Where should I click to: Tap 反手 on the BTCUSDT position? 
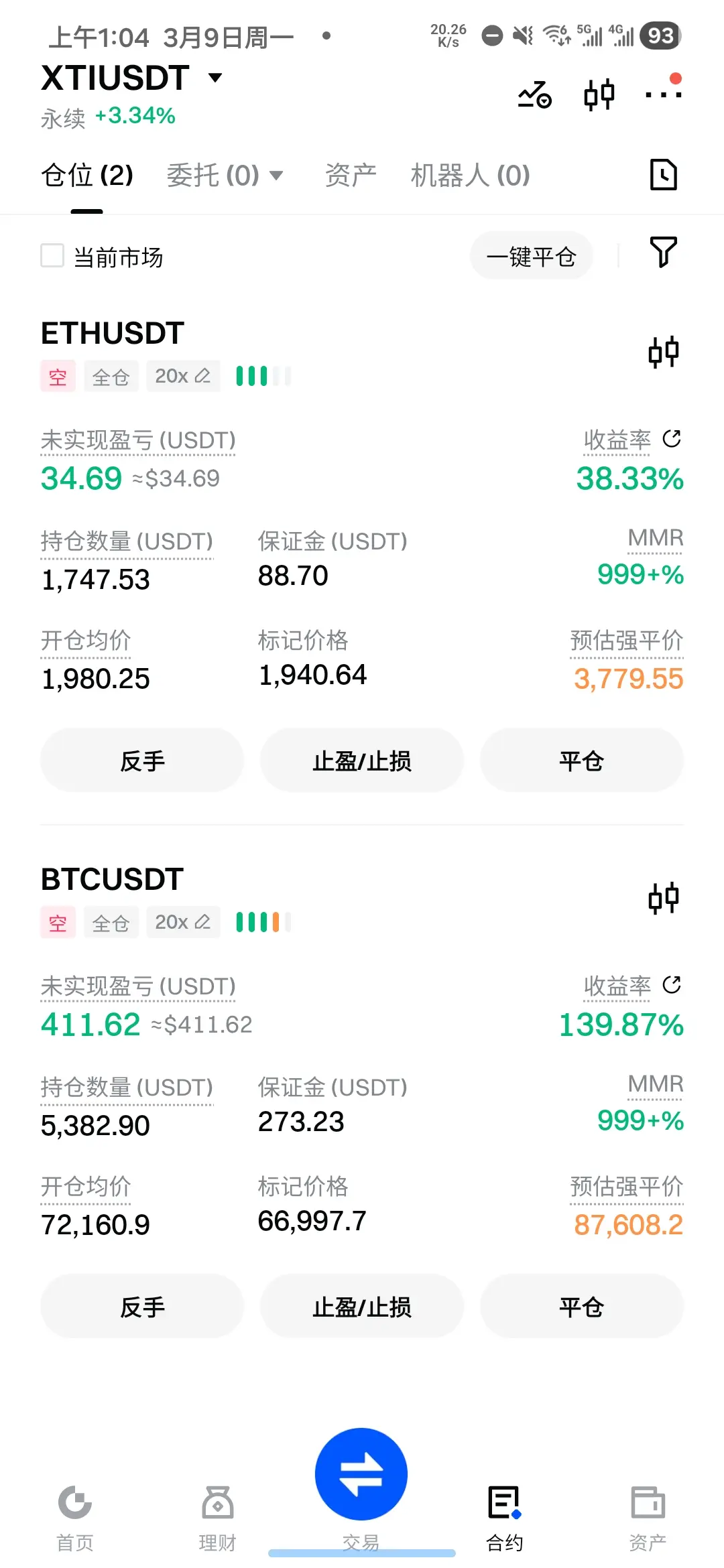142,1307
